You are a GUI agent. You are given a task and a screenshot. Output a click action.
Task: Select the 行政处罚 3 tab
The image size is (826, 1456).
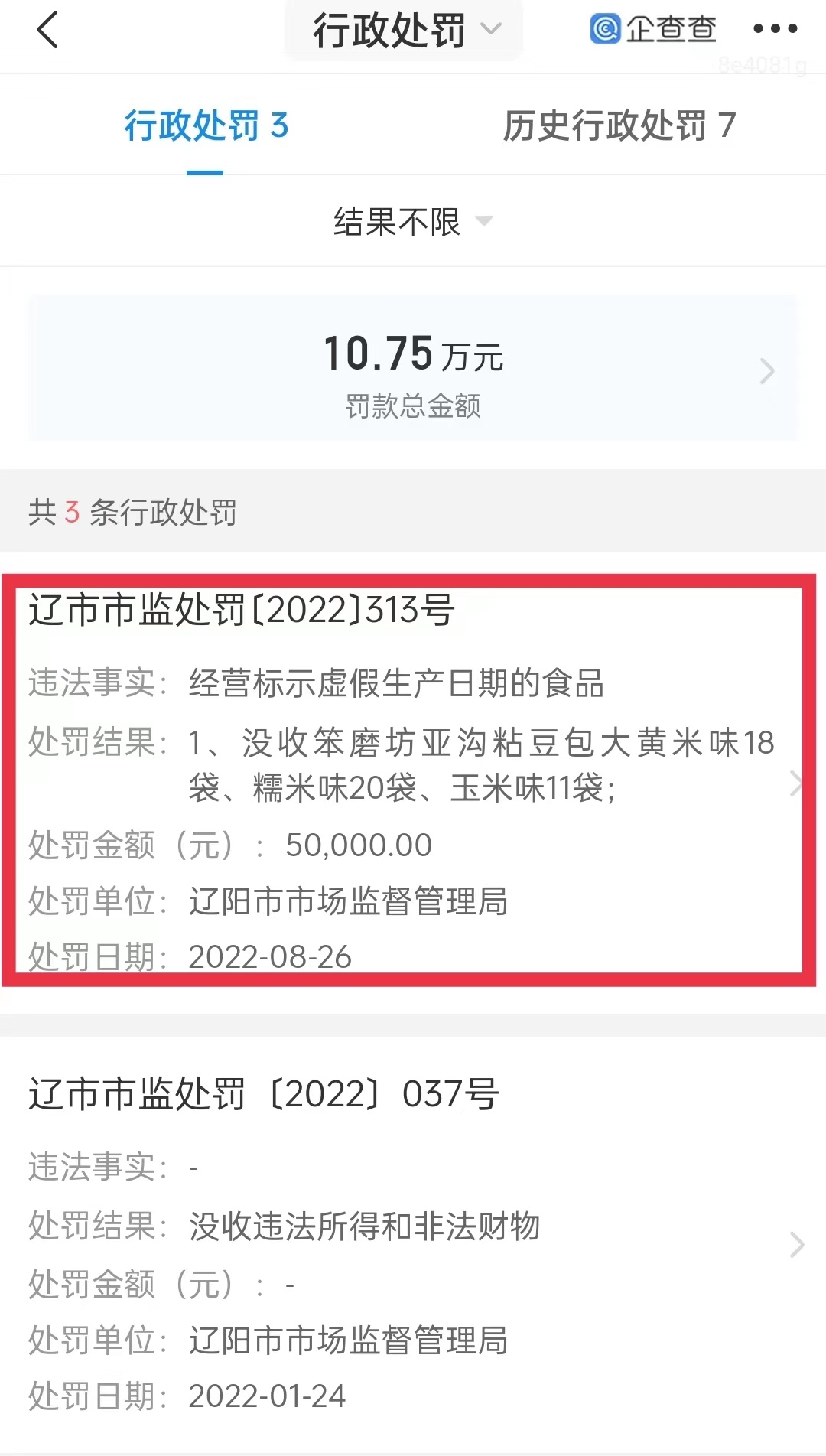206,125
